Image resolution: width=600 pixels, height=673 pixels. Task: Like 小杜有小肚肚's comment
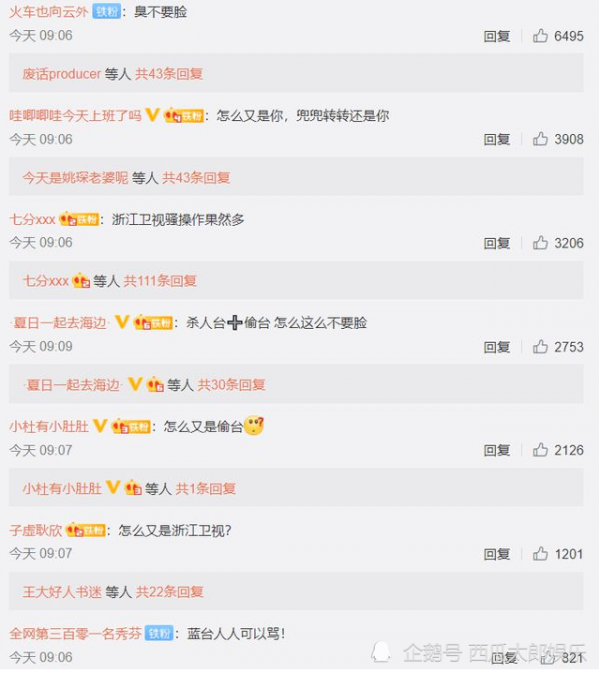(x=541, y=451)
